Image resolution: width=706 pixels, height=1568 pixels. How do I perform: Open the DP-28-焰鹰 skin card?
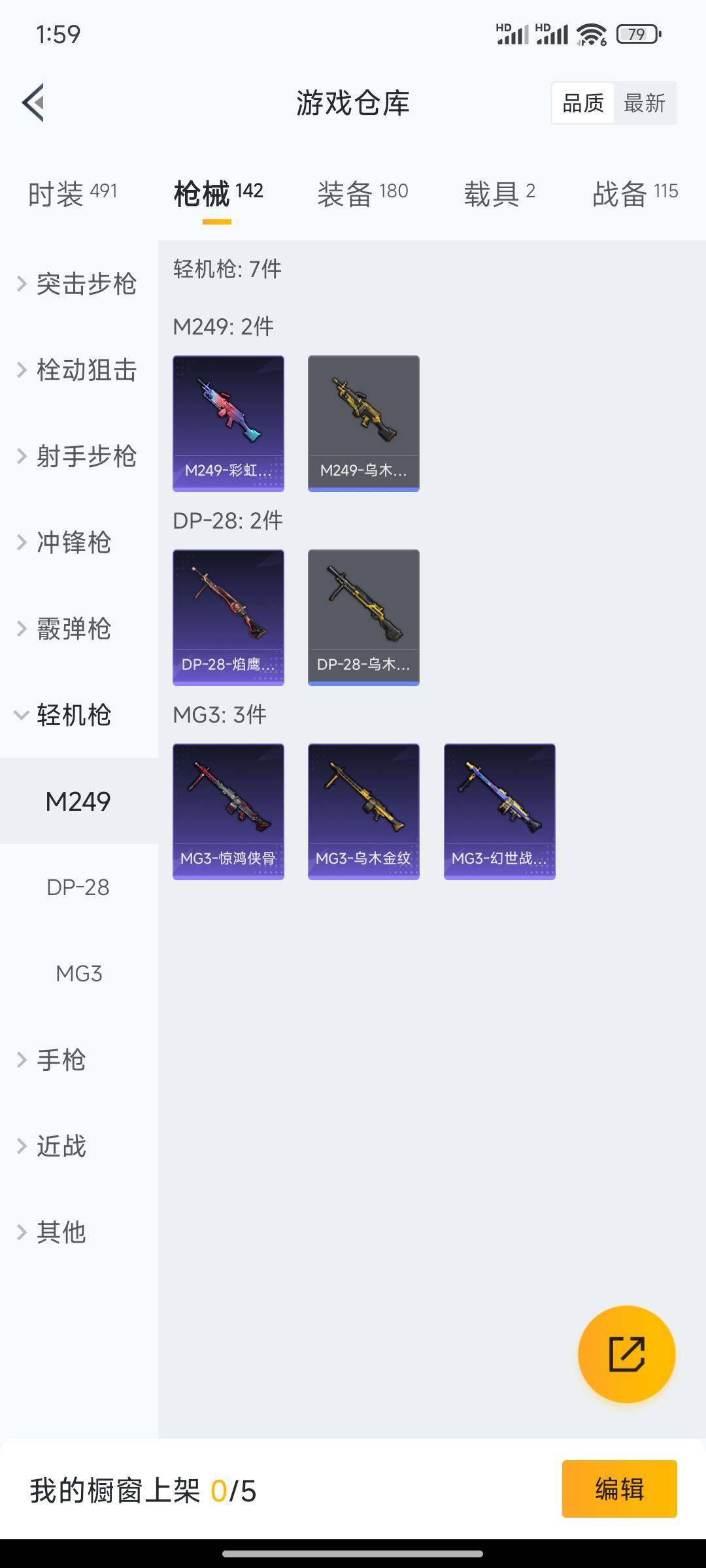[228, 617]
